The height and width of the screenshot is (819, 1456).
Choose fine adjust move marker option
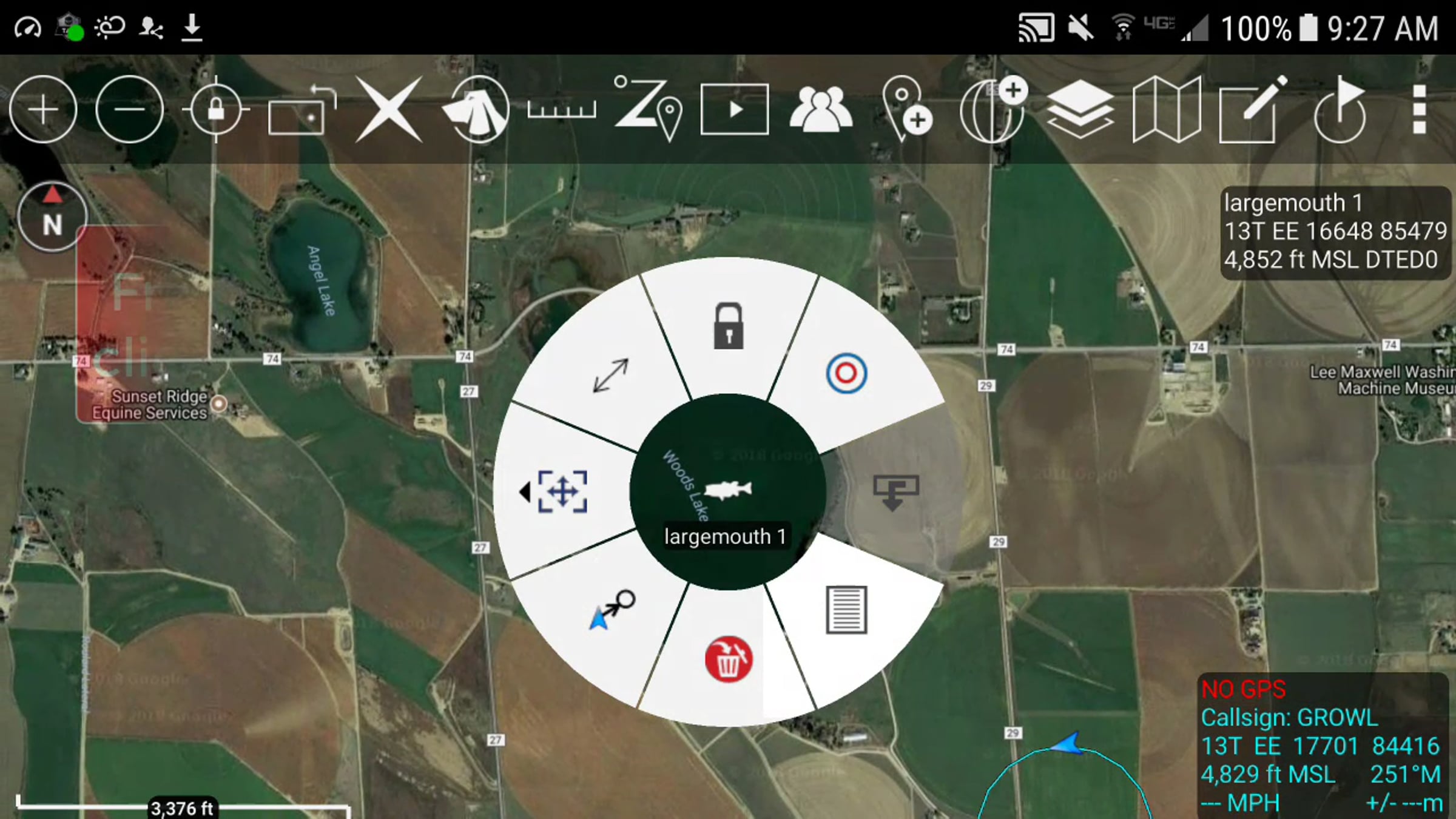[x=561, y=491]
